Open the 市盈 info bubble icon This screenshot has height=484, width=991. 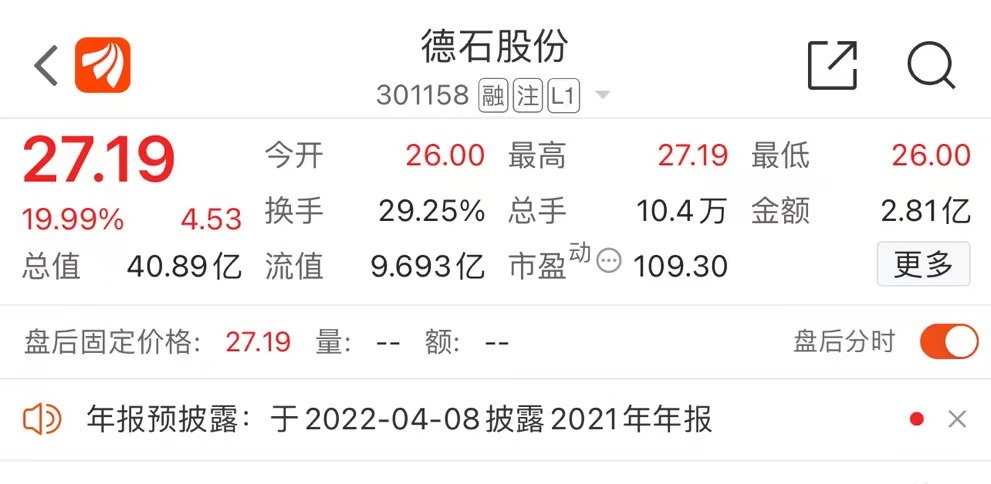(x=608, y=262)
